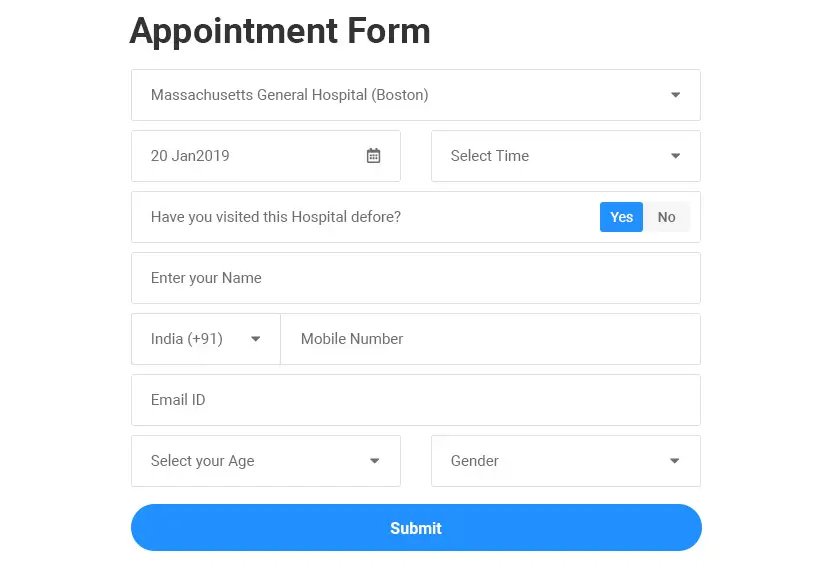Tap the Enter your Name field

(x=415, y=278)
